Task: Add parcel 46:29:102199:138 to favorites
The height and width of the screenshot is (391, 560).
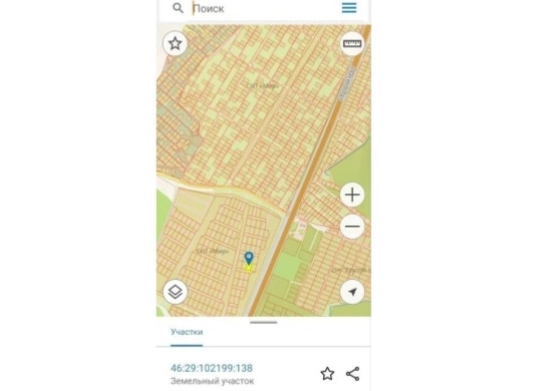Action: [327, 374]
